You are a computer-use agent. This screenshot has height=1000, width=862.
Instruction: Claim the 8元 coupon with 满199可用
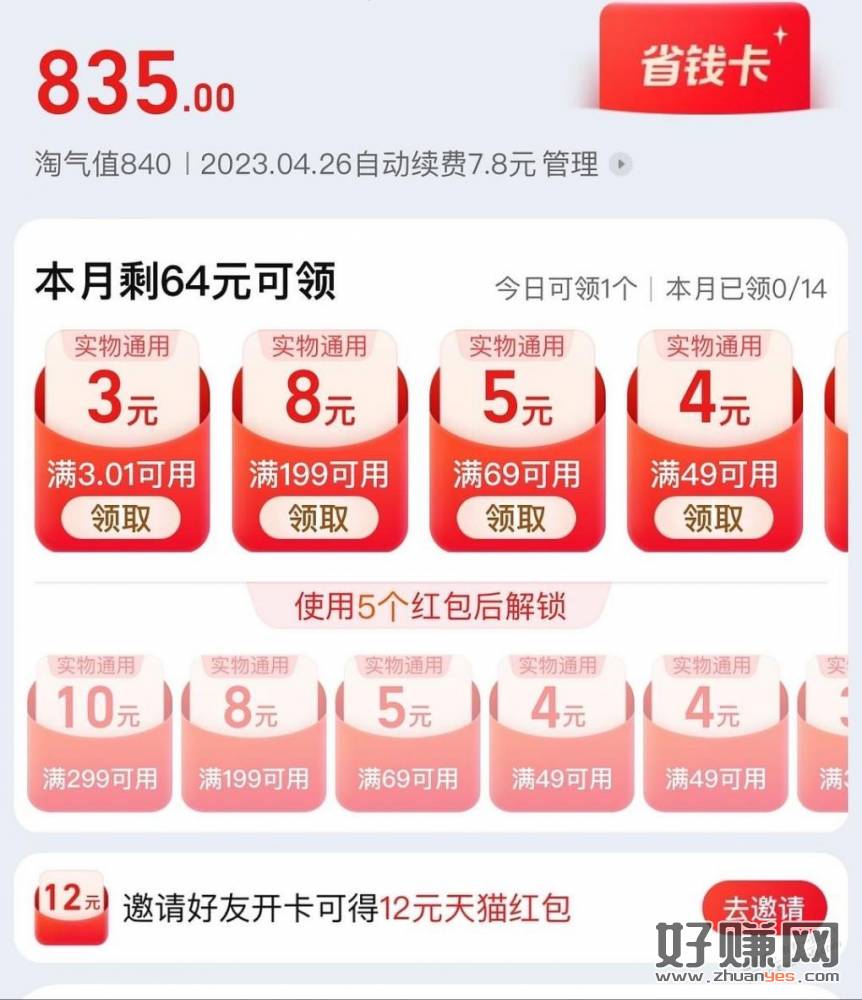[x=319, y=518]
